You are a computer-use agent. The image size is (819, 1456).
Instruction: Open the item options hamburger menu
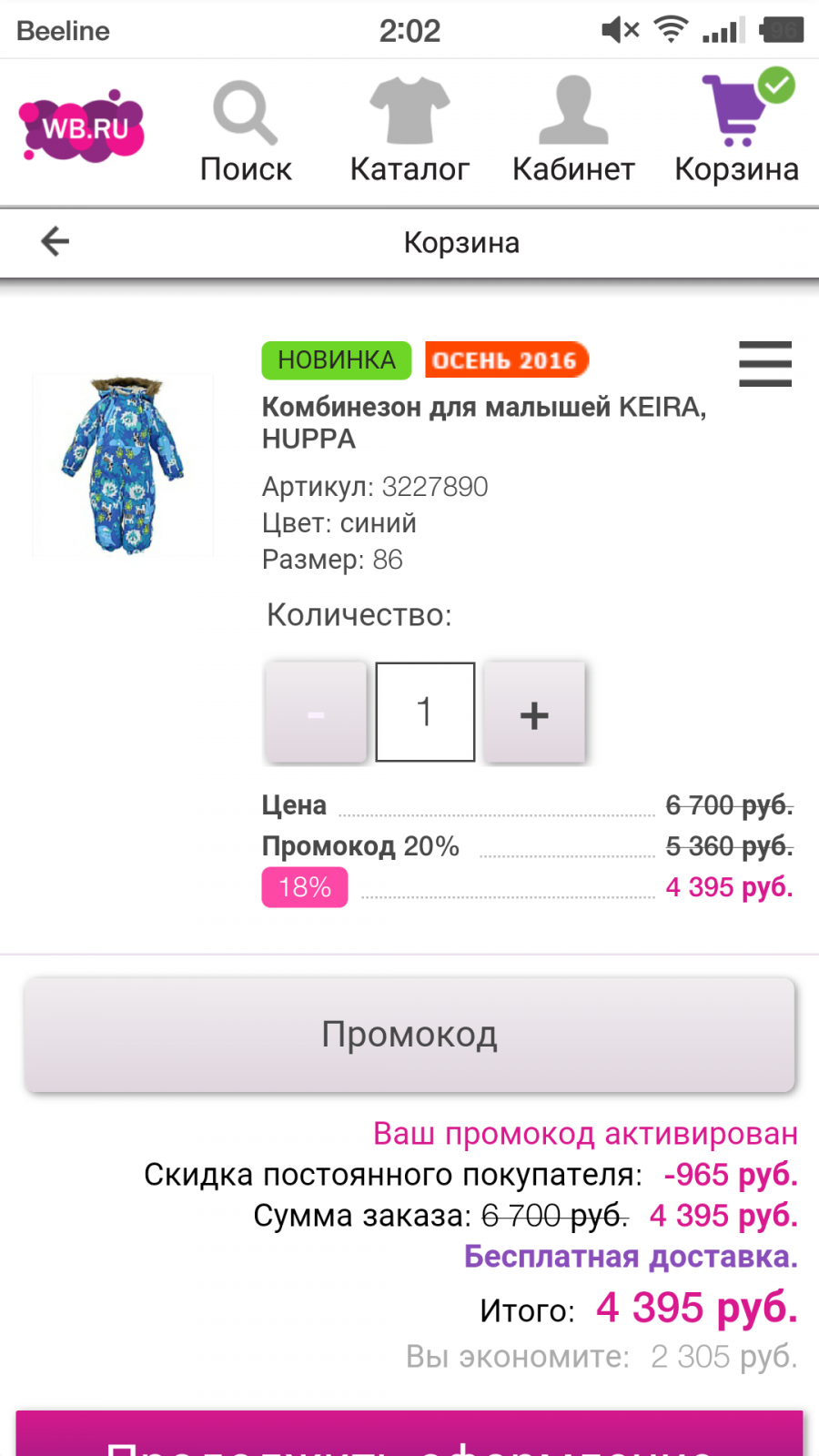pyautogui.click(x=764, y=364)
